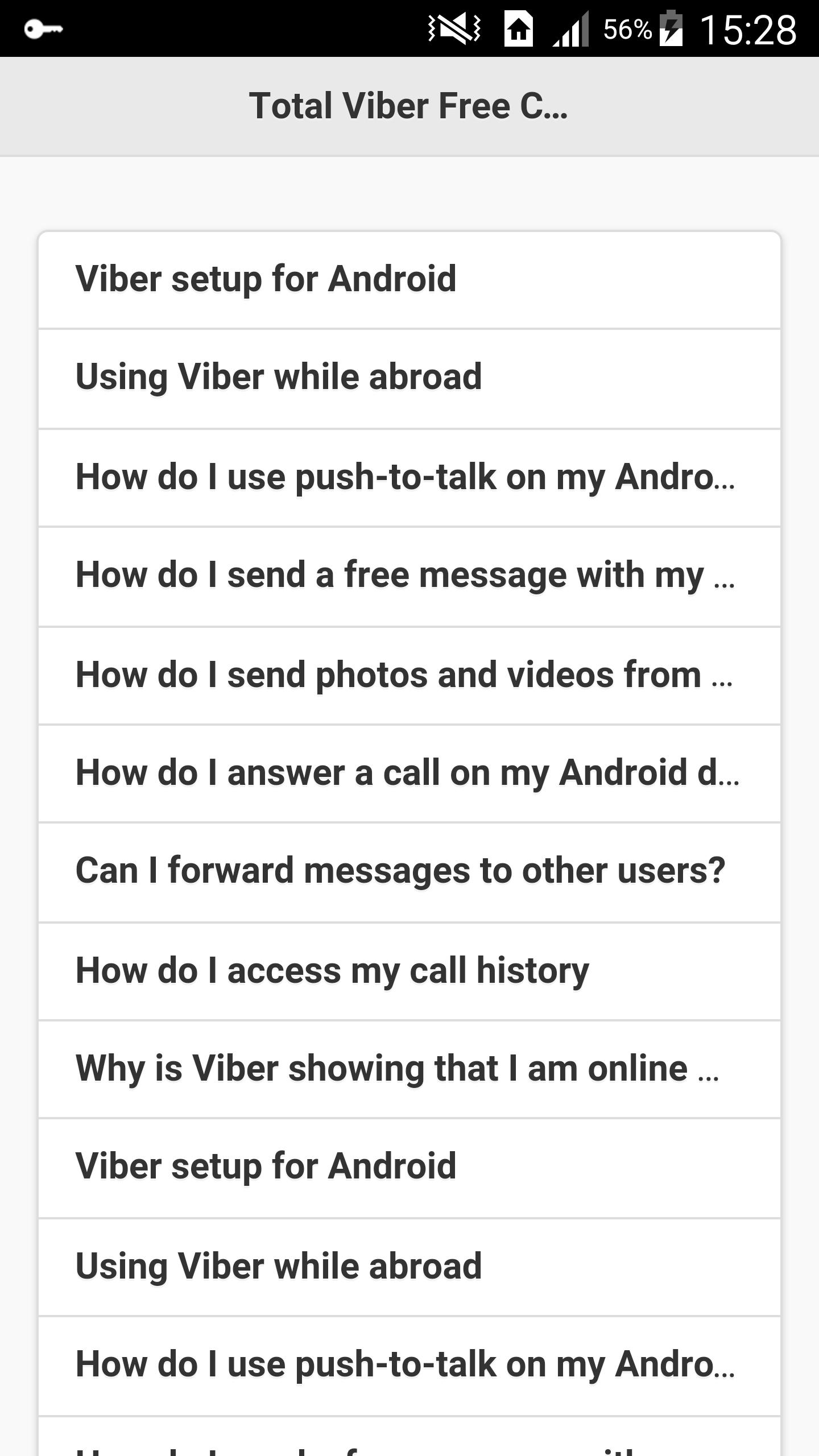Open How do I answer a call
This screenshot has height=1456, width=819.
coord(409,773)
